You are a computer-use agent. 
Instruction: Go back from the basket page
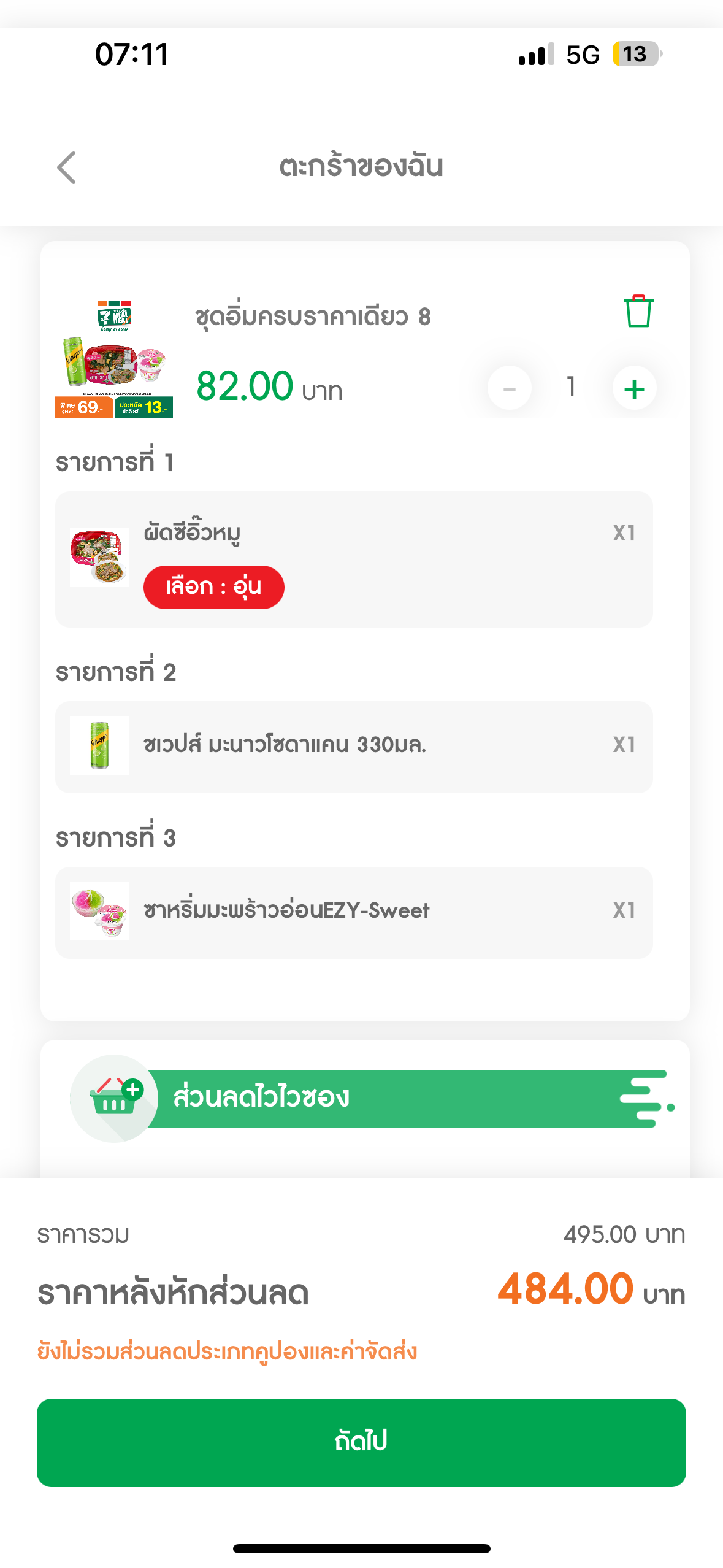pyautogui.click(x=66, y=167)
